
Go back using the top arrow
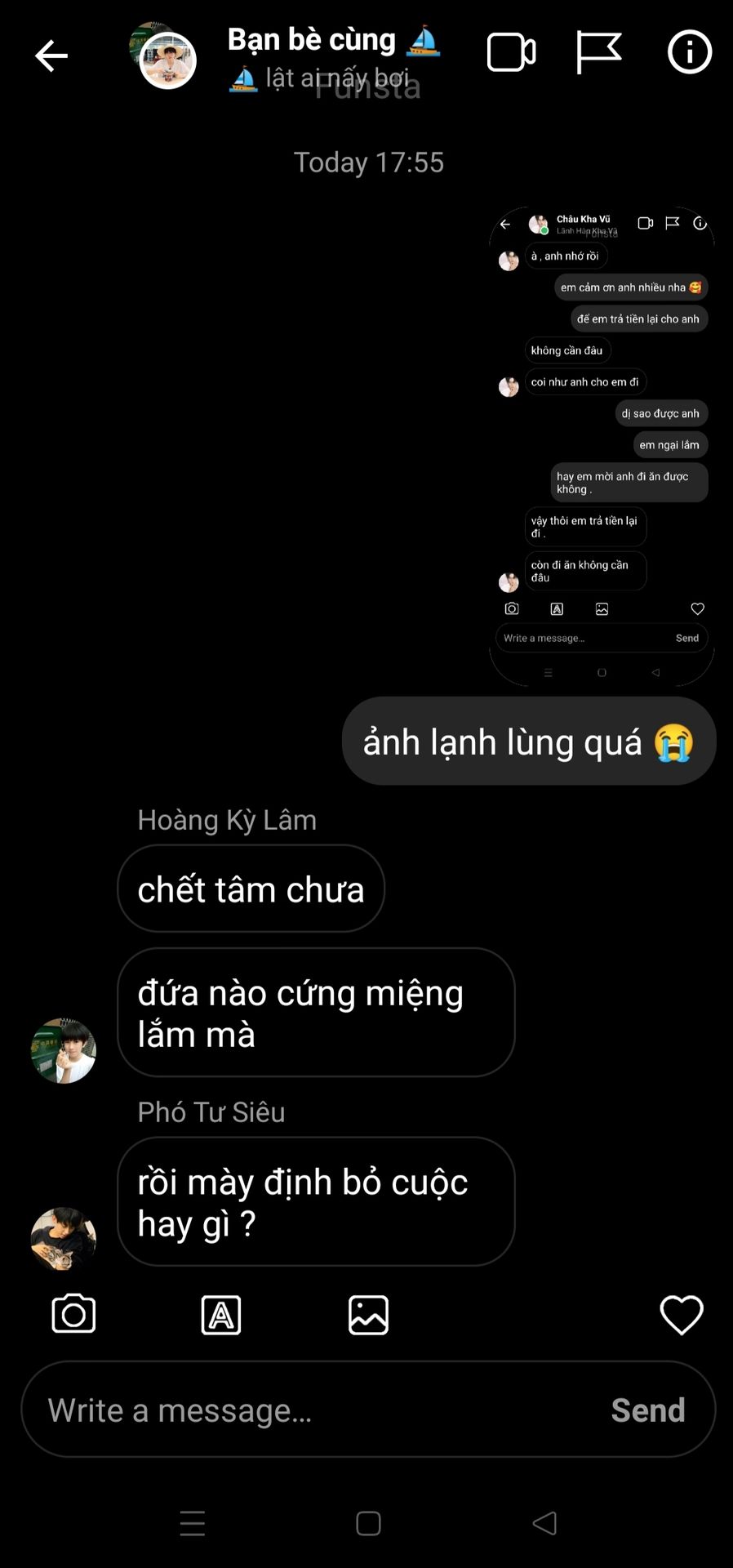tap(51, 56)
